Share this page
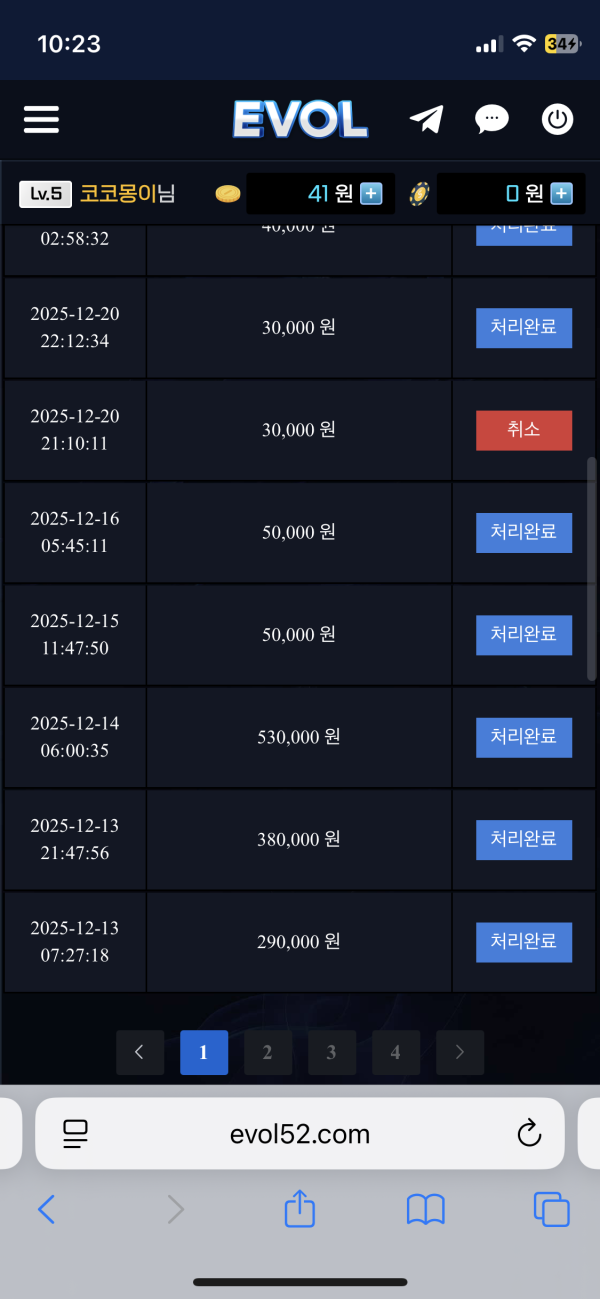600x1299 pixels. point(300,1210)
